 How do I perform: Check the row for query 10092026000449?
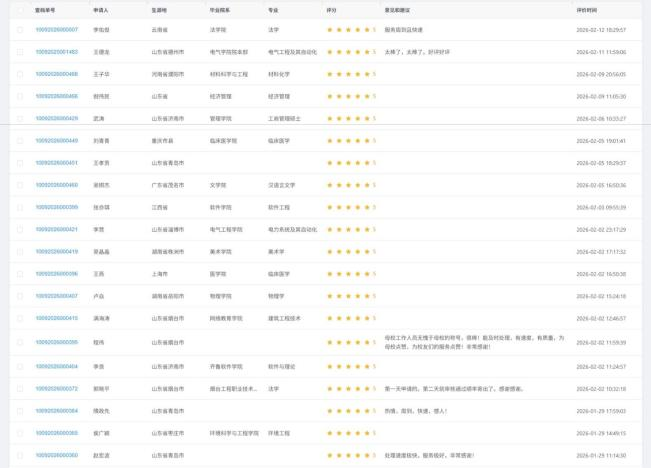pos(19,140)
